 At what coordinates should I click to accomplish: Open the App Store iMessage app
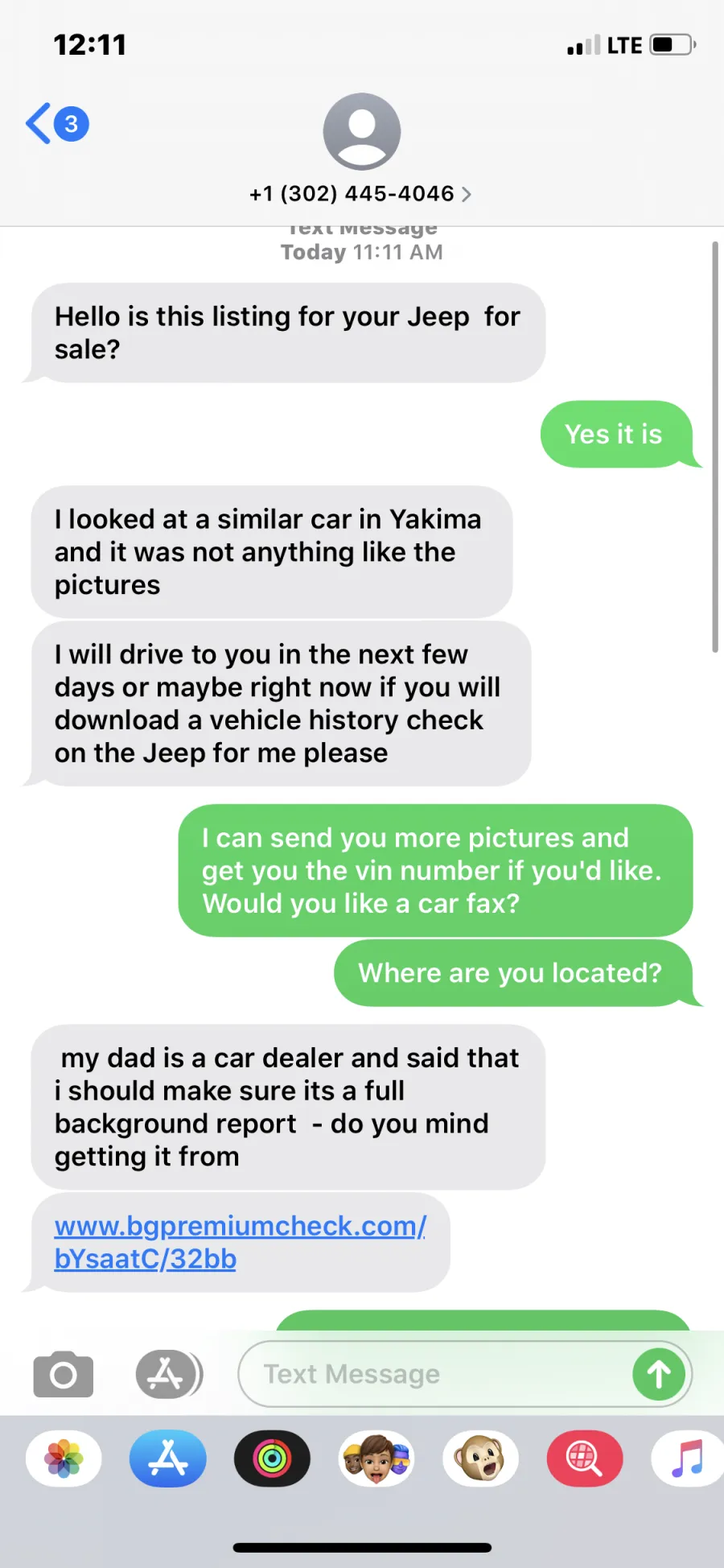(x=168, y=1459)
